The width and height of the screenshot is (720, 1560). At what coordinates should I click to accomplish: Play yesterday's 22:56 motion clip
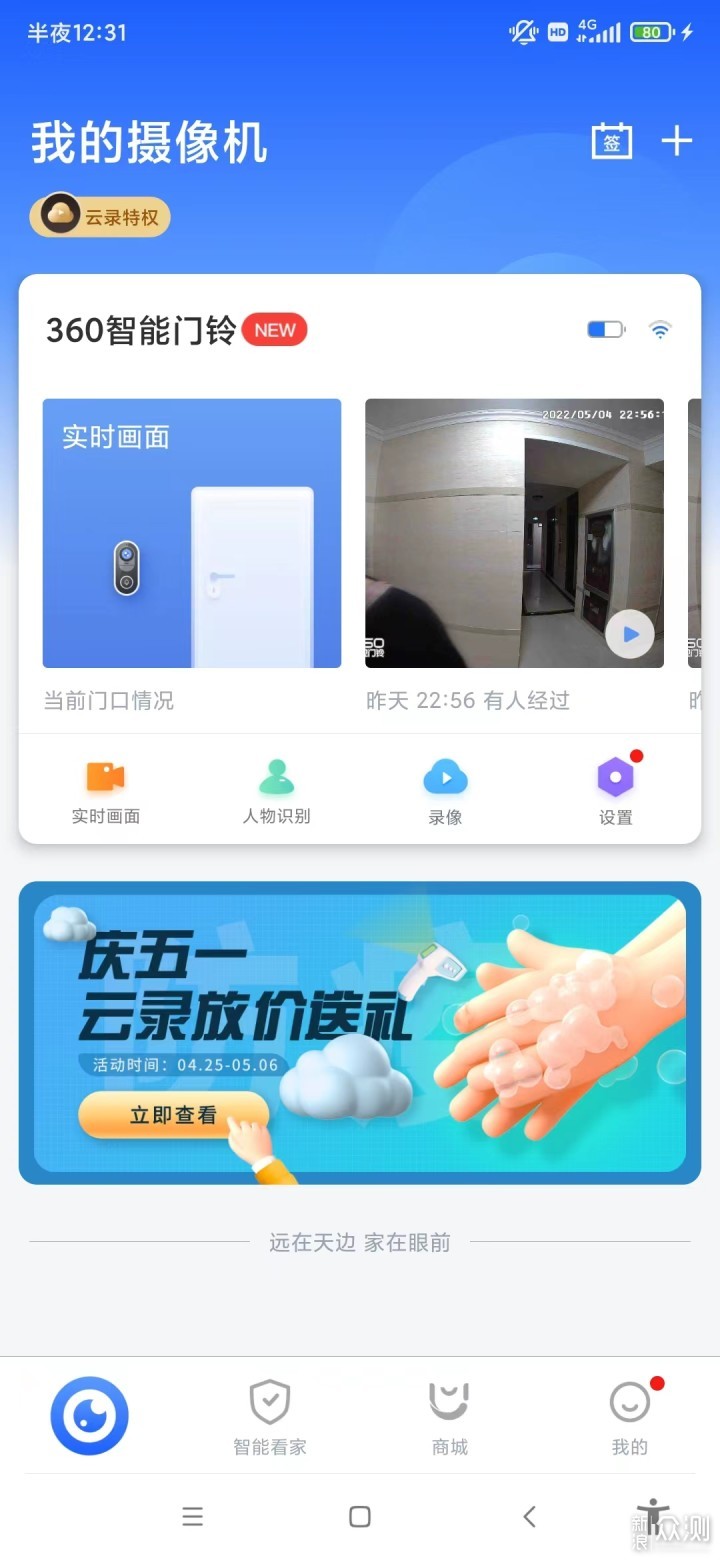(x=630, y=634)
